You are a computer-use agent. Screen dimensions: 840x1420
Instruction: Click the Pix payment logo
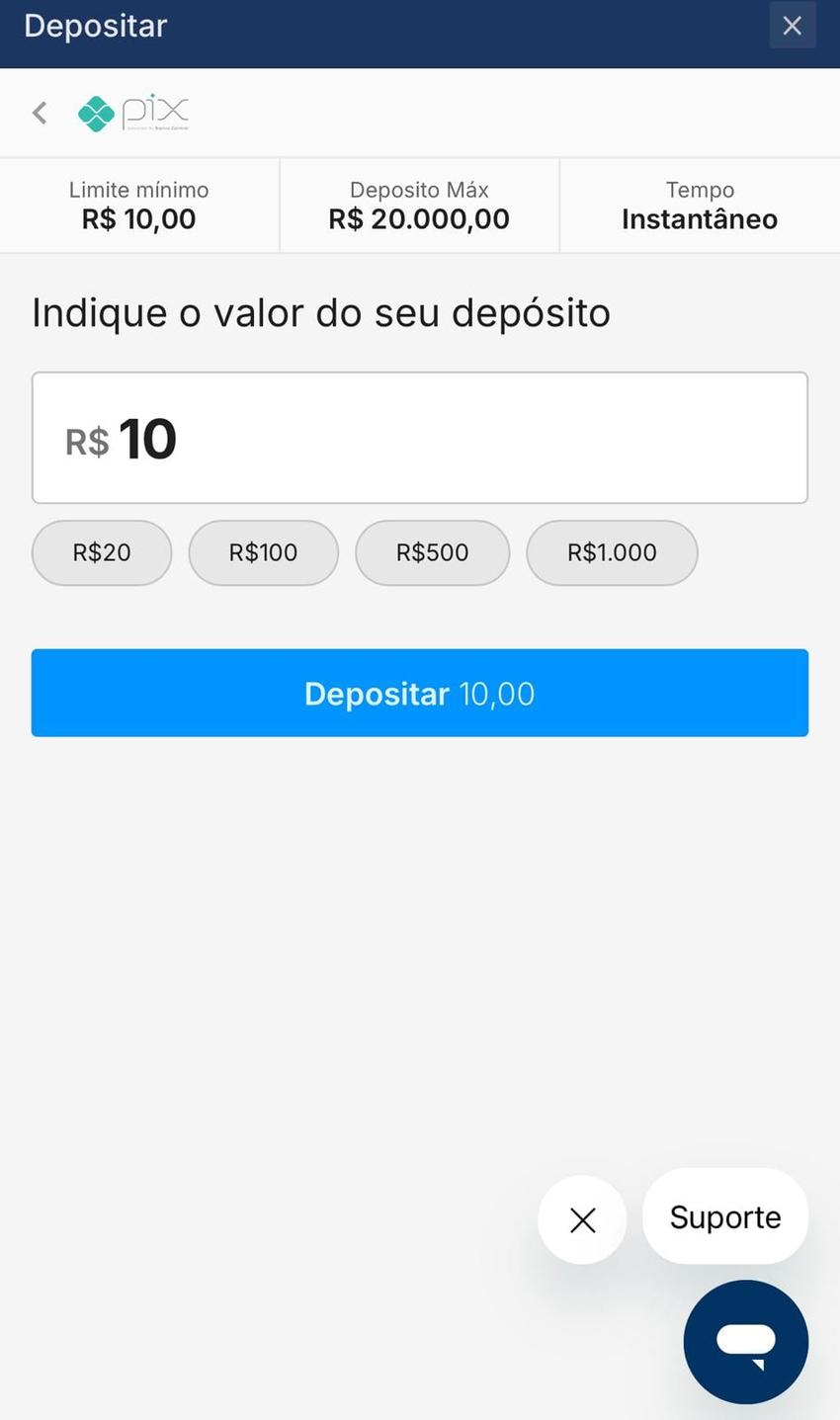pyautogui.click(x=133, y=112)
